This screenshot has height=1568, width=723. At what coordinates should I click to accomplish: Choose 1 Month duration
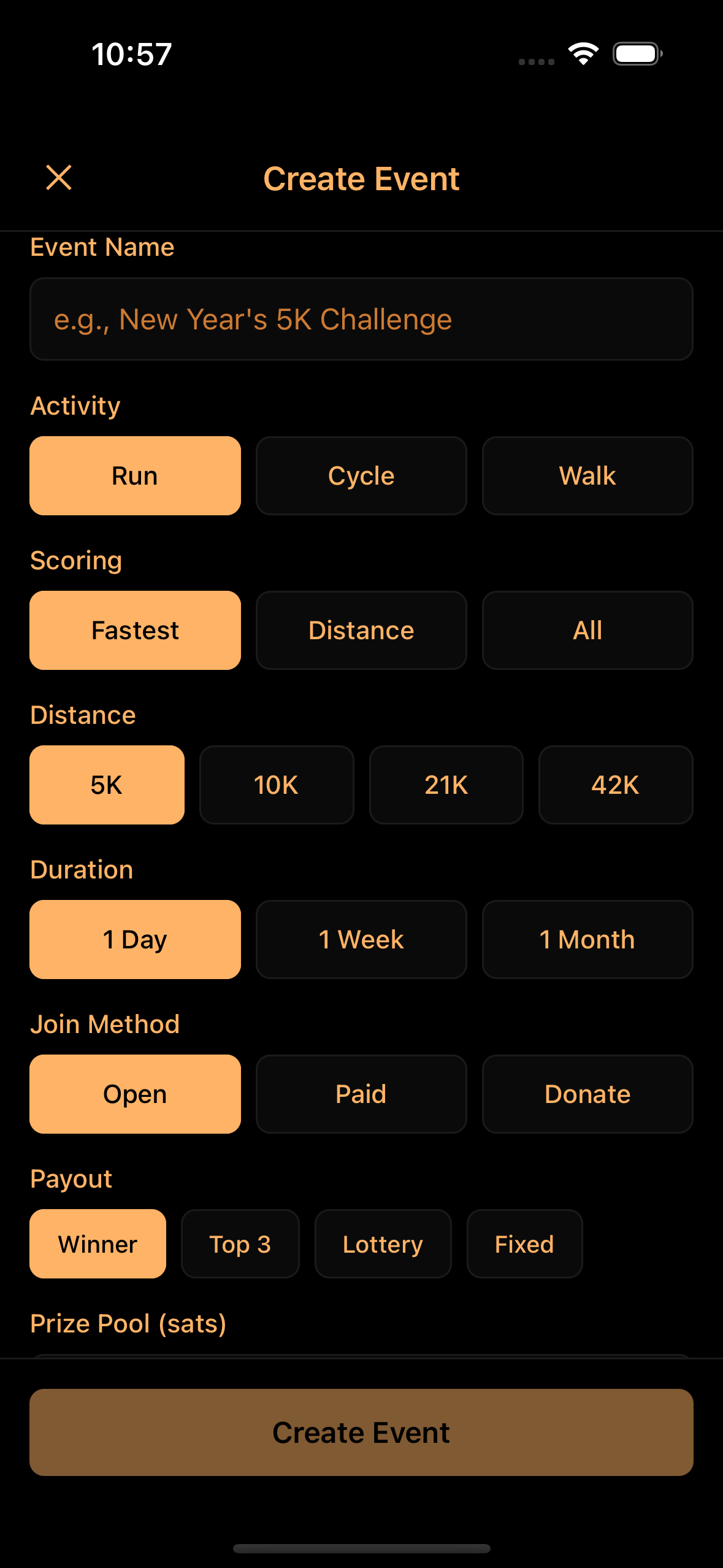tap(587, 940)
